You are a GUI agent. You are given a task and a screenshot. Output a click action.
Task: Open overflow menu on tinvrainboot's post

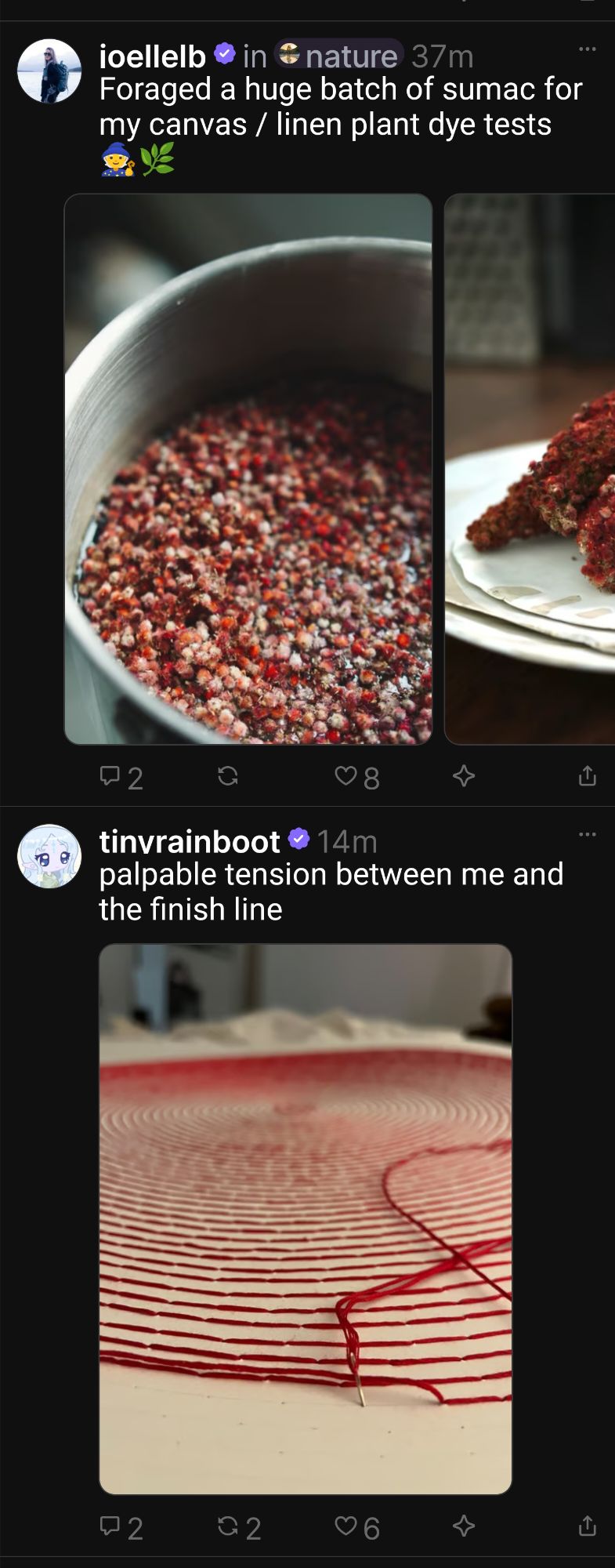(x=587, y=834)
